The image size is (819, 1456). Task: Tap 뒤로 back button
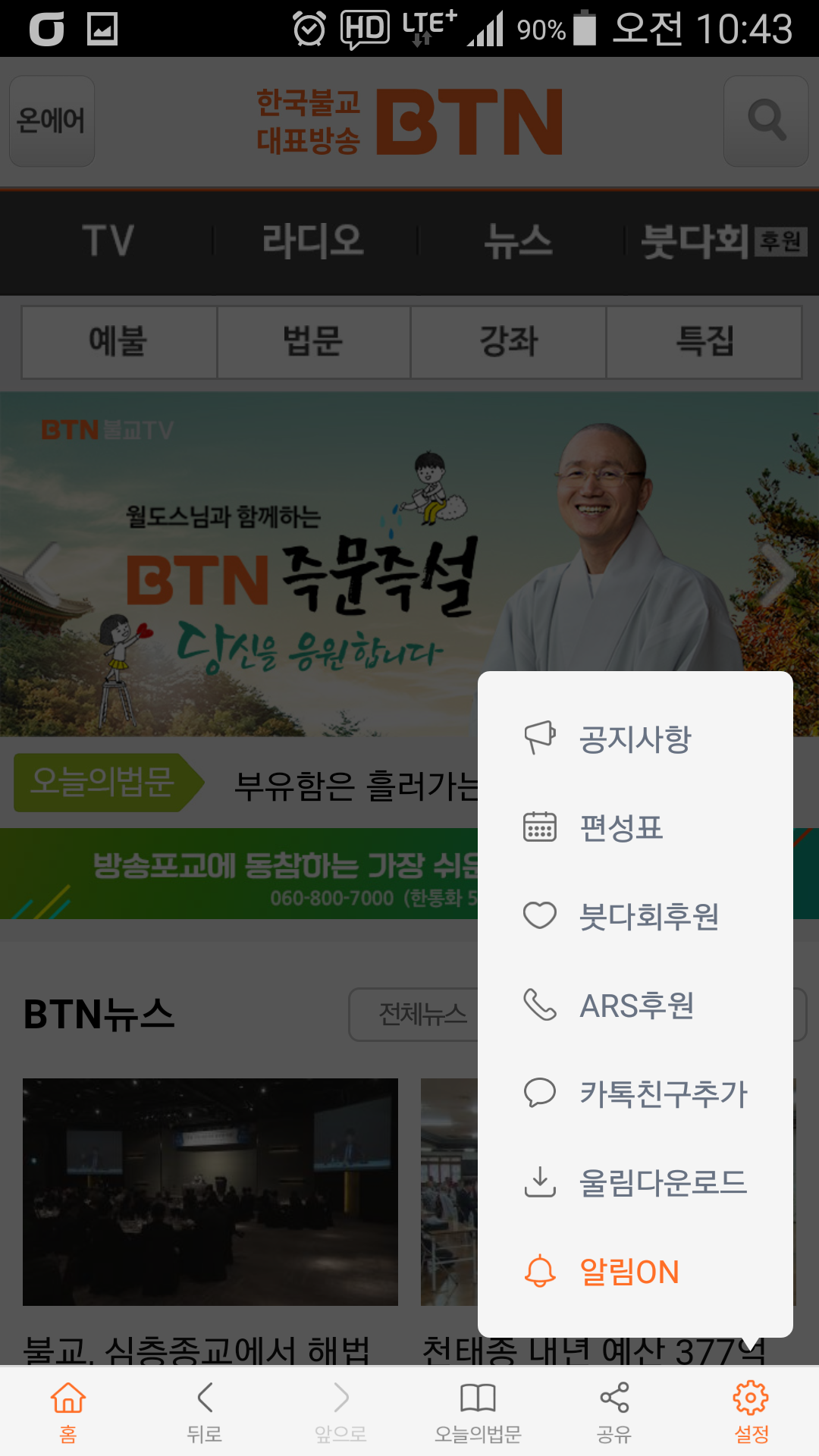tap(205, 1410)
